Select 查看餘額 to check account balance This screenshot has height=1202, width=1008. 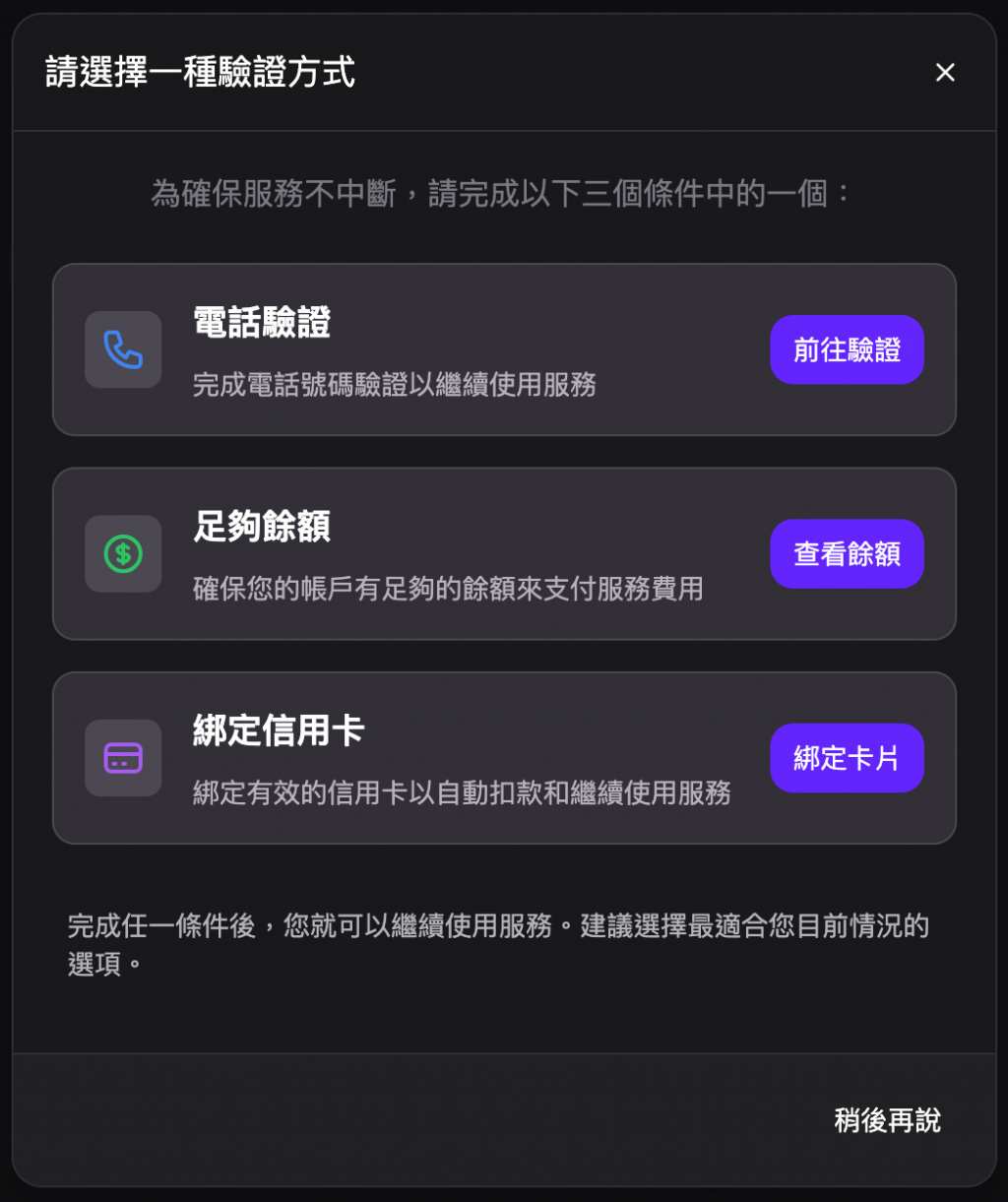(x=847, y=553)
